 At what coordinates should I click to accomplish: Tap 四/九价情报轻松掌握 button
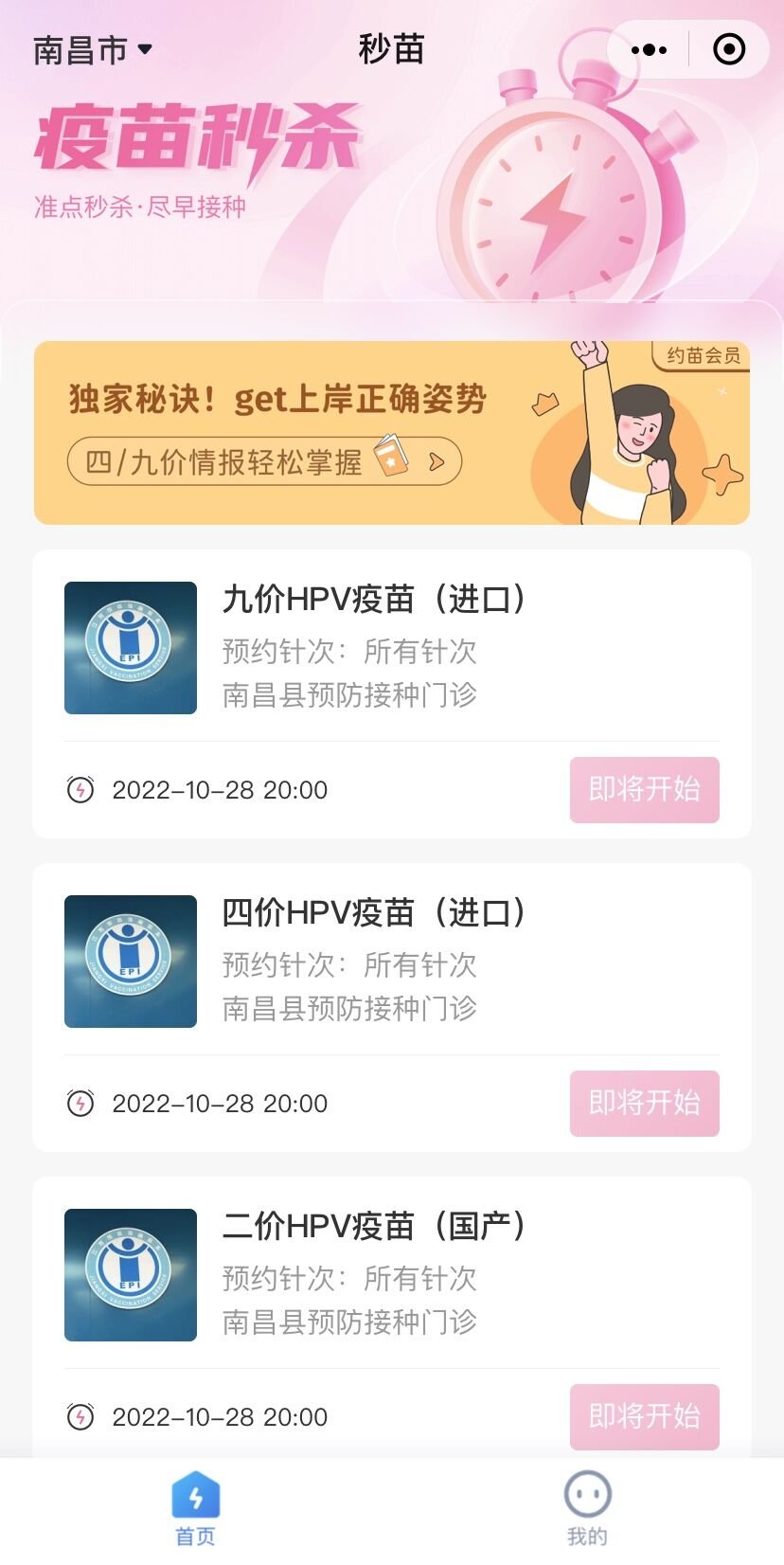(264, 461)
